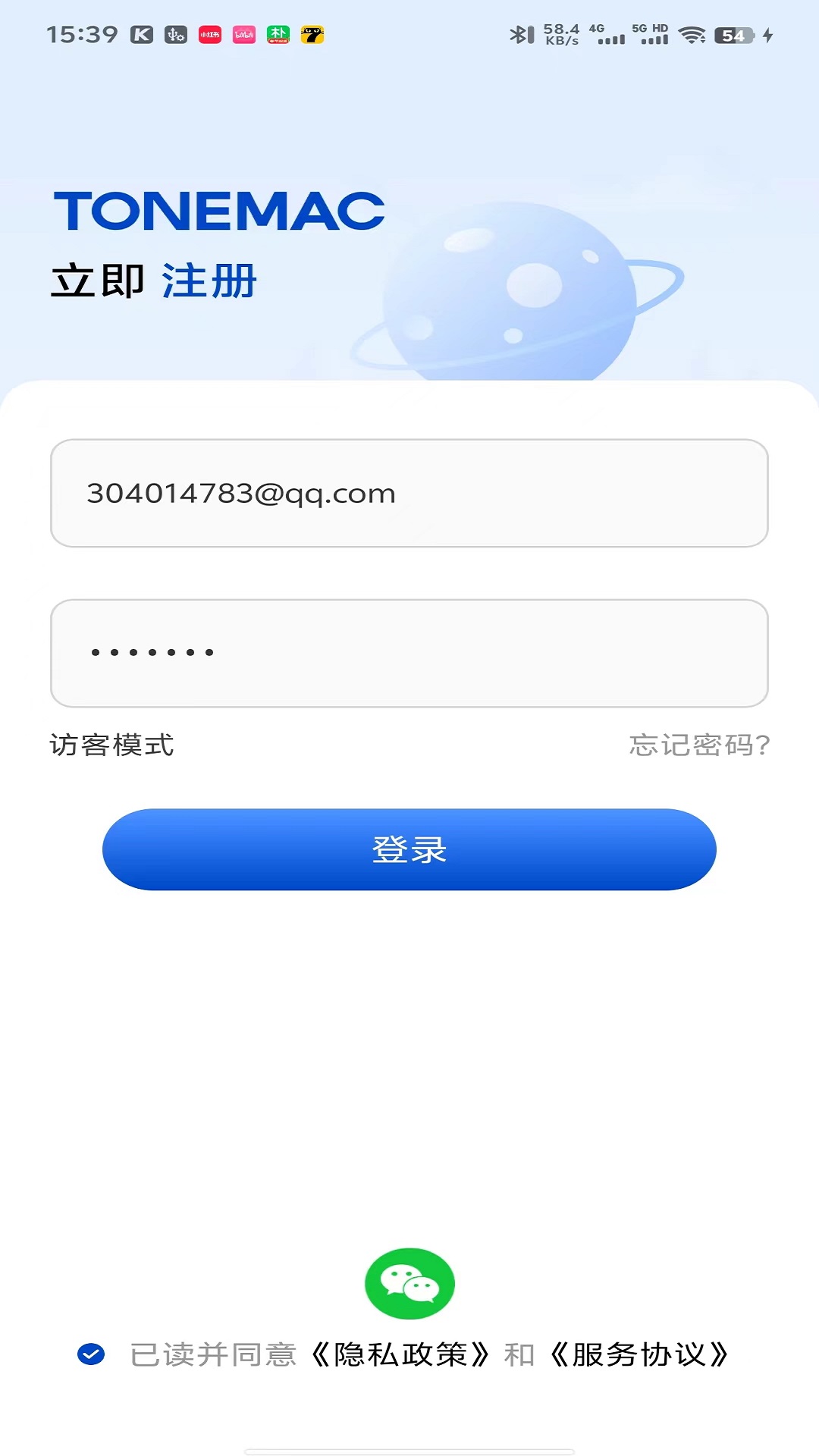Tap the Keep app notification icon

click(x=143, y=33)
